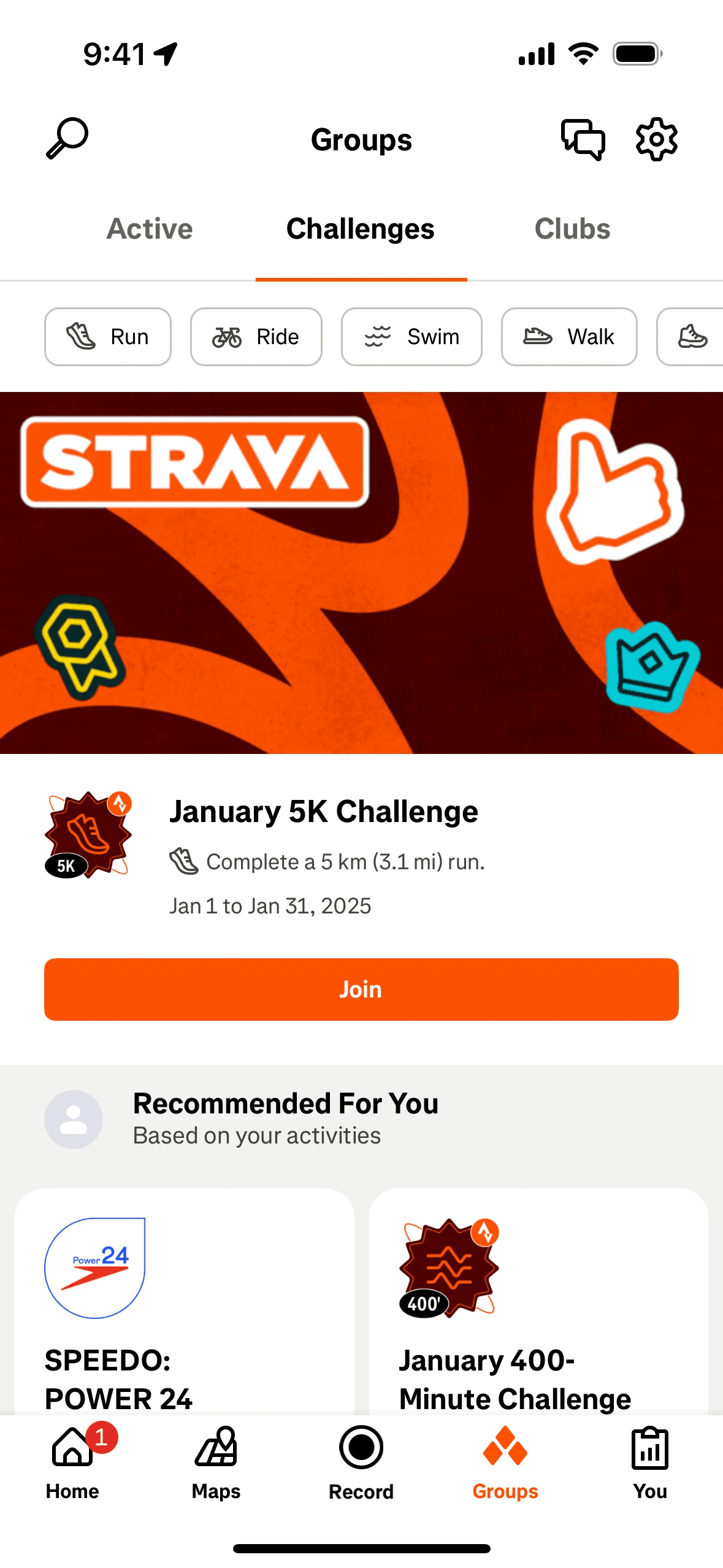View the January 400-Minute Challenge card

click(x=538, y=1301)
